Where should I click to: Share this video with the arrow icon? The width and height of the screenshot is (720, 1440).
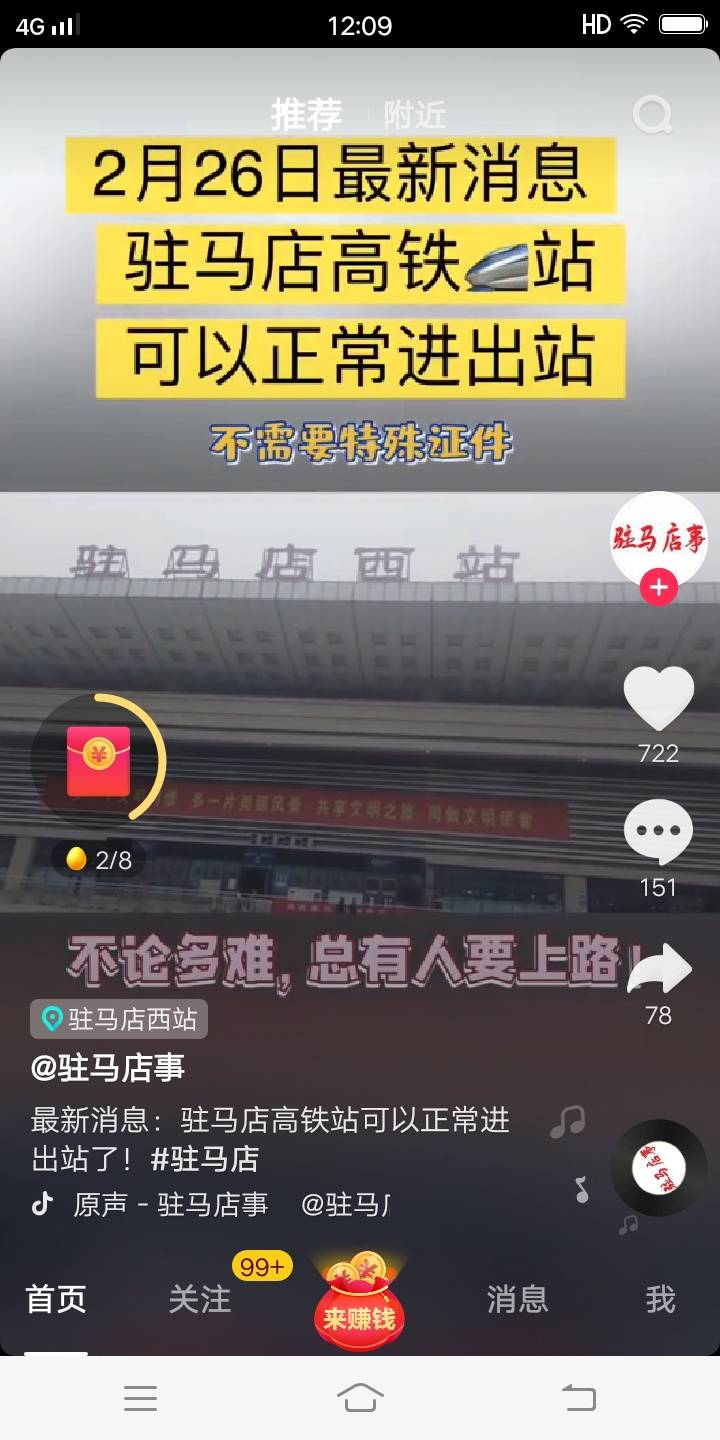click(x=658, y=969)
